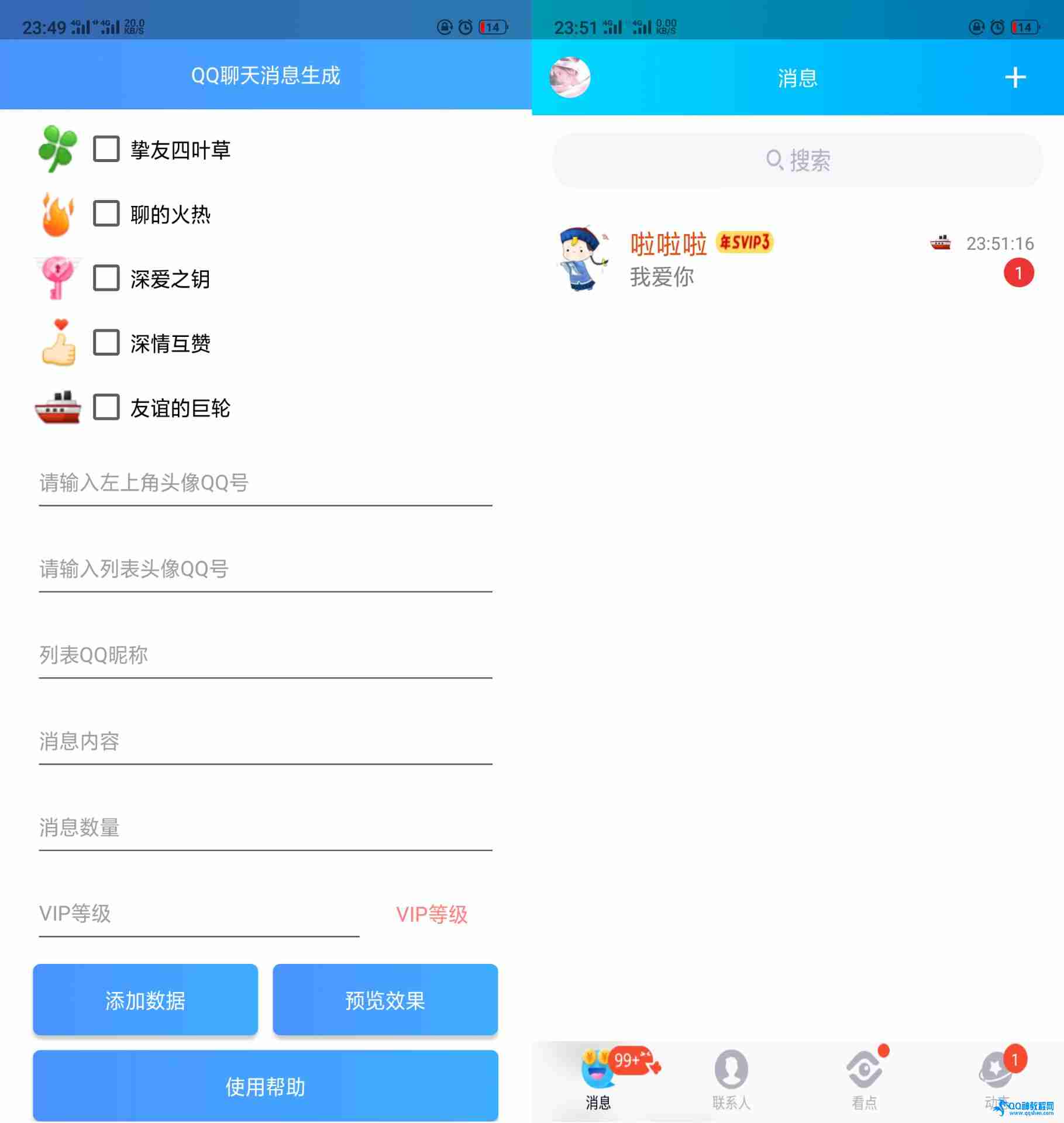Switch to the 看点 tab

click(864, 1079)
